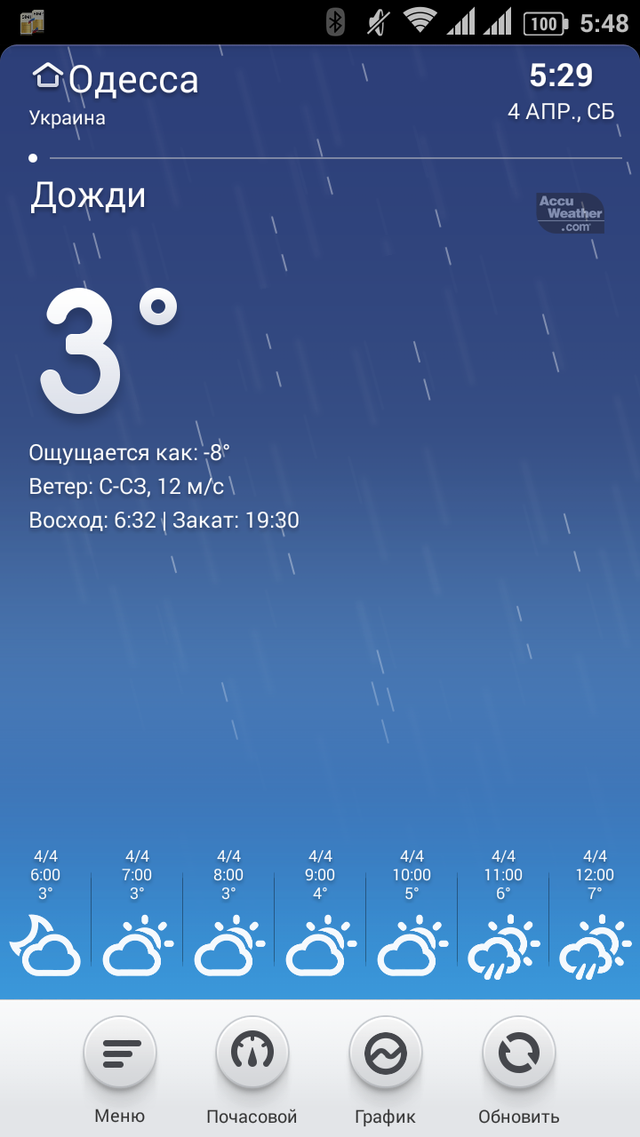
Task: Open the Меню button
Action: coord(120,1052)
